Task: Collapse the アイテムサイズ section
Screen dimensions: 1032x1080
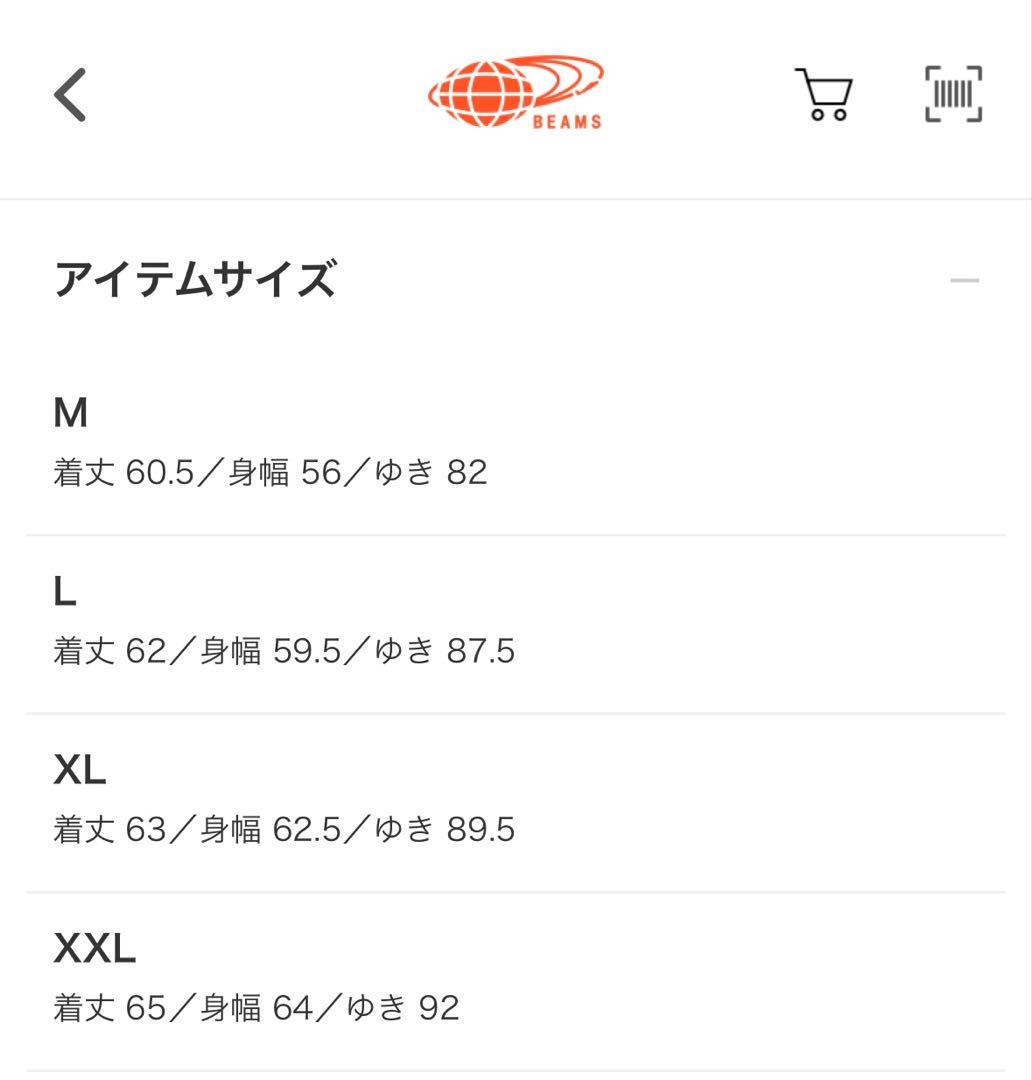Action: (x=964, y=281)
